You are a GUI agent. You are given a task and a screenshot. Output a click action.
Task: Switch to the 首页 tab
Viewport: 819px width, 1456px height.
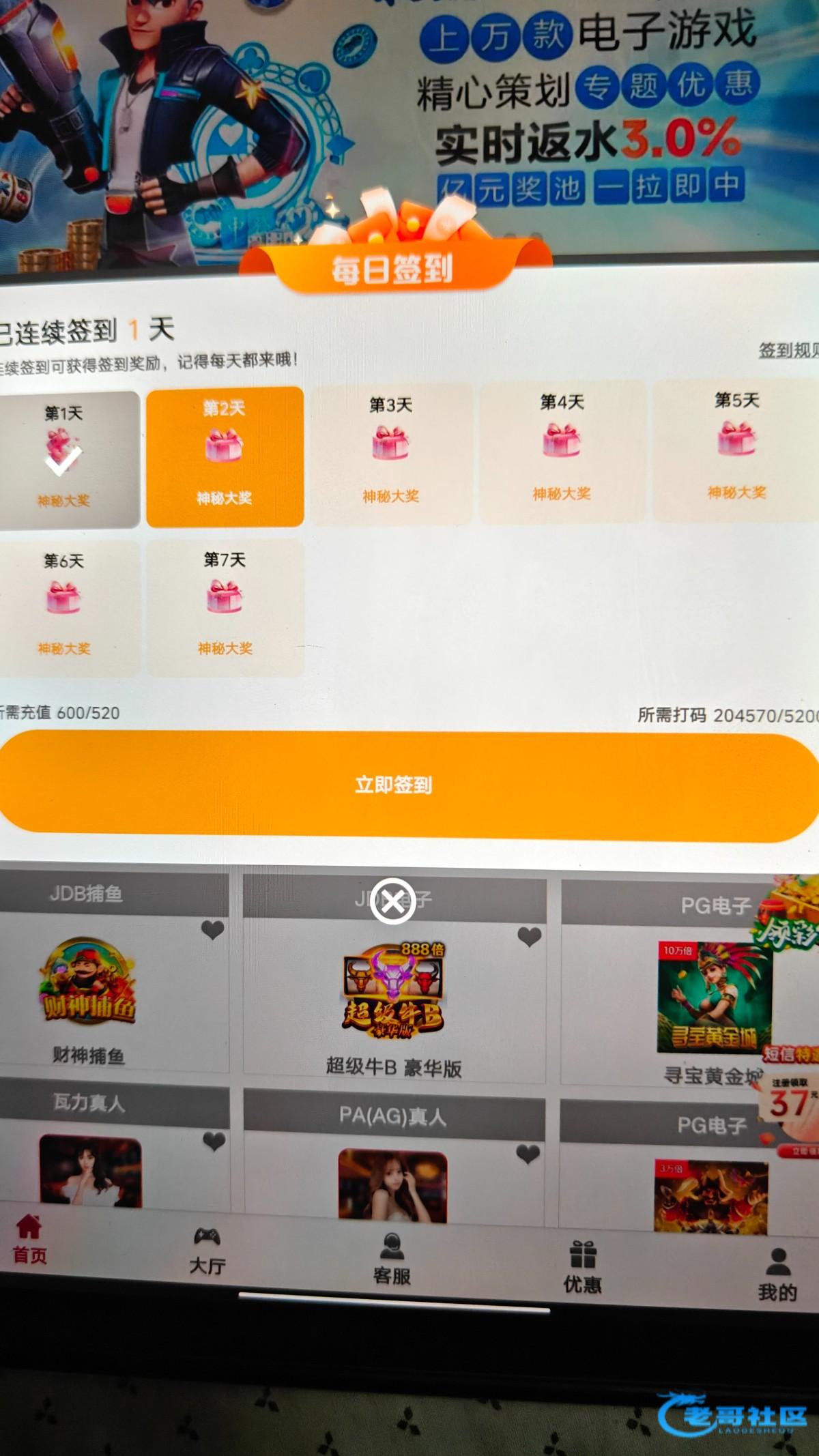pos(29,1240)
